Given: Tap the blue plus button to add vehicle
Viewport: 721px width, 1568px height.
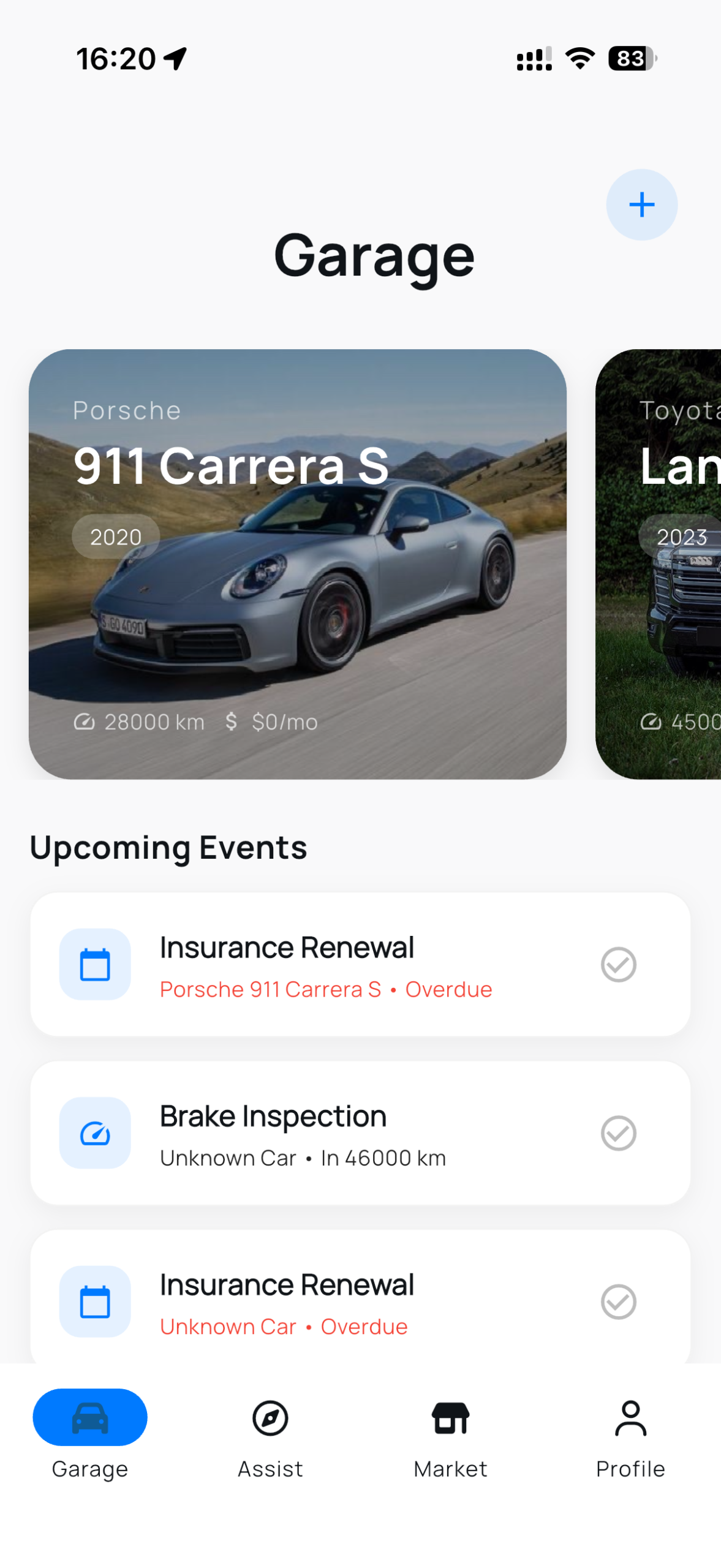Looking at the screenshot, I should point(641,205).
